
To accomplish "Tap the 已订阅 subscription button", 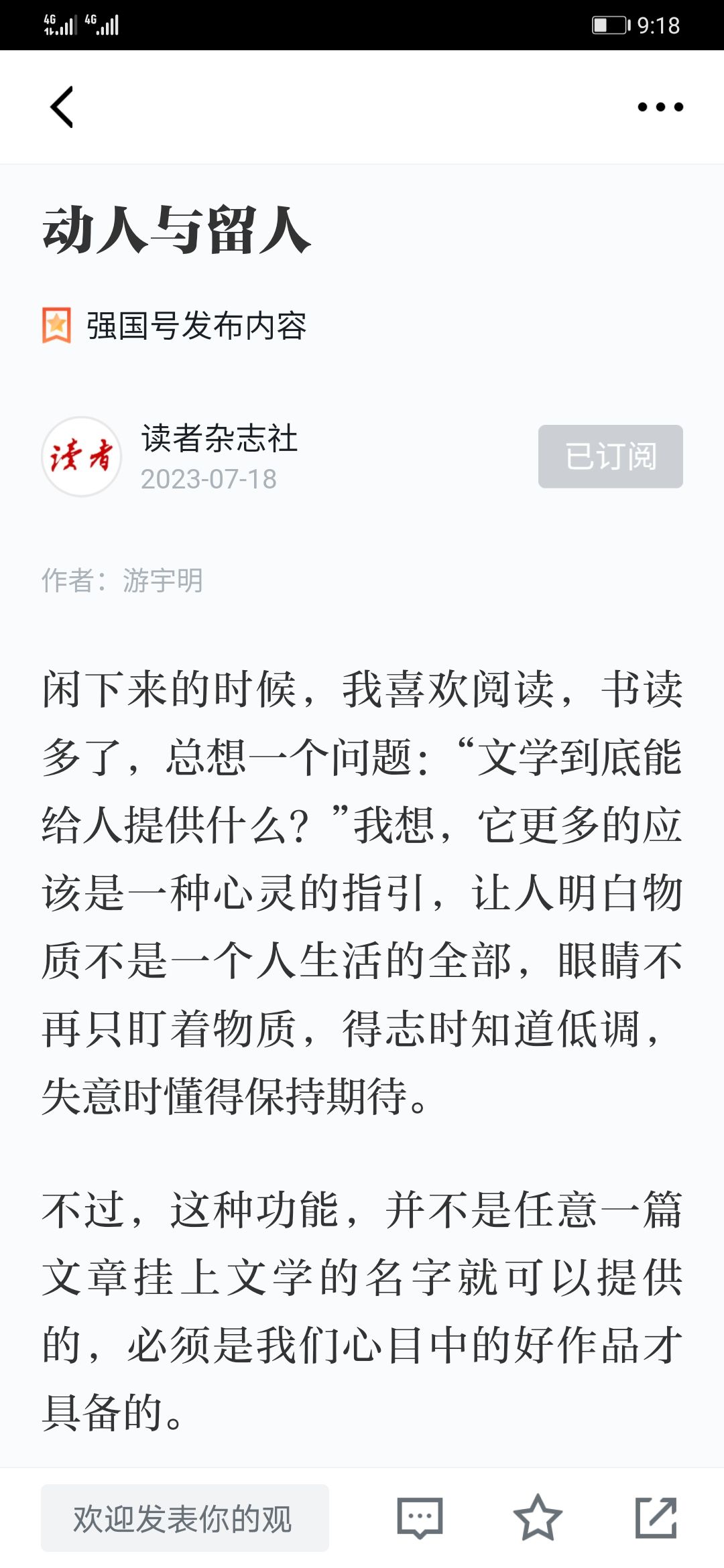I will click(x=611, y=456).
